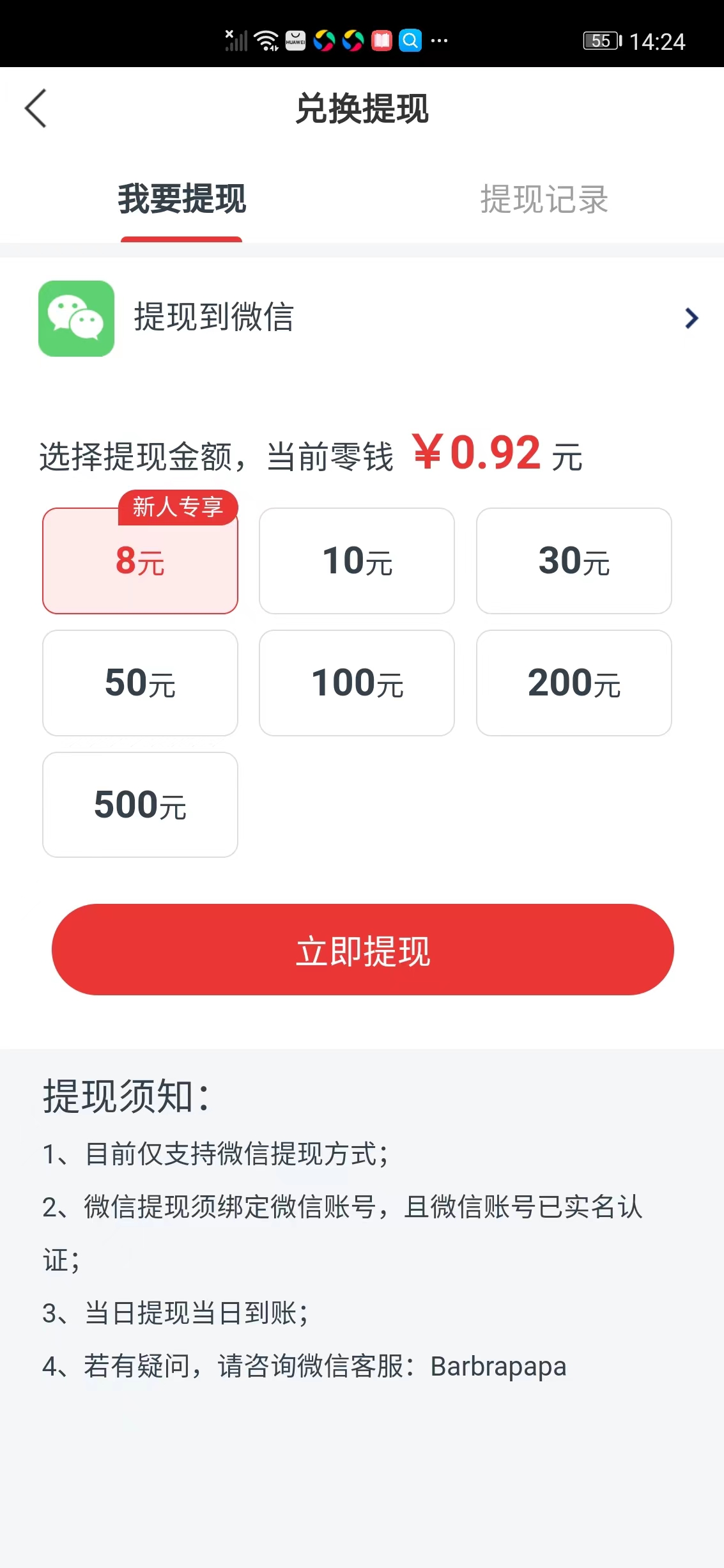Tap the back arrow to return
The image size is (724, 1568).
36,109
